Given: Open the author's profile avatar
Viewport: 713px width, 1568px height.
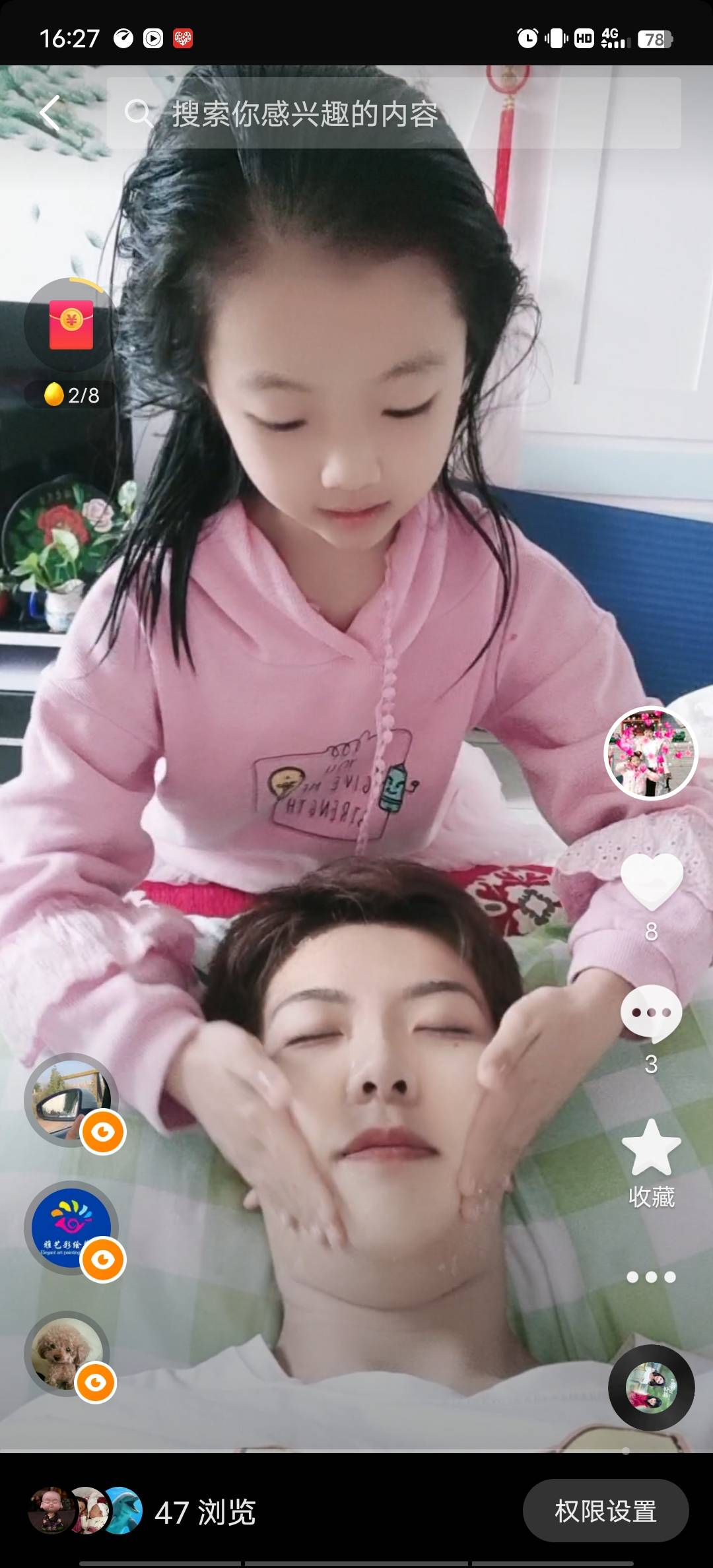Looking at the screenshot, I should (x=650, y=753).
